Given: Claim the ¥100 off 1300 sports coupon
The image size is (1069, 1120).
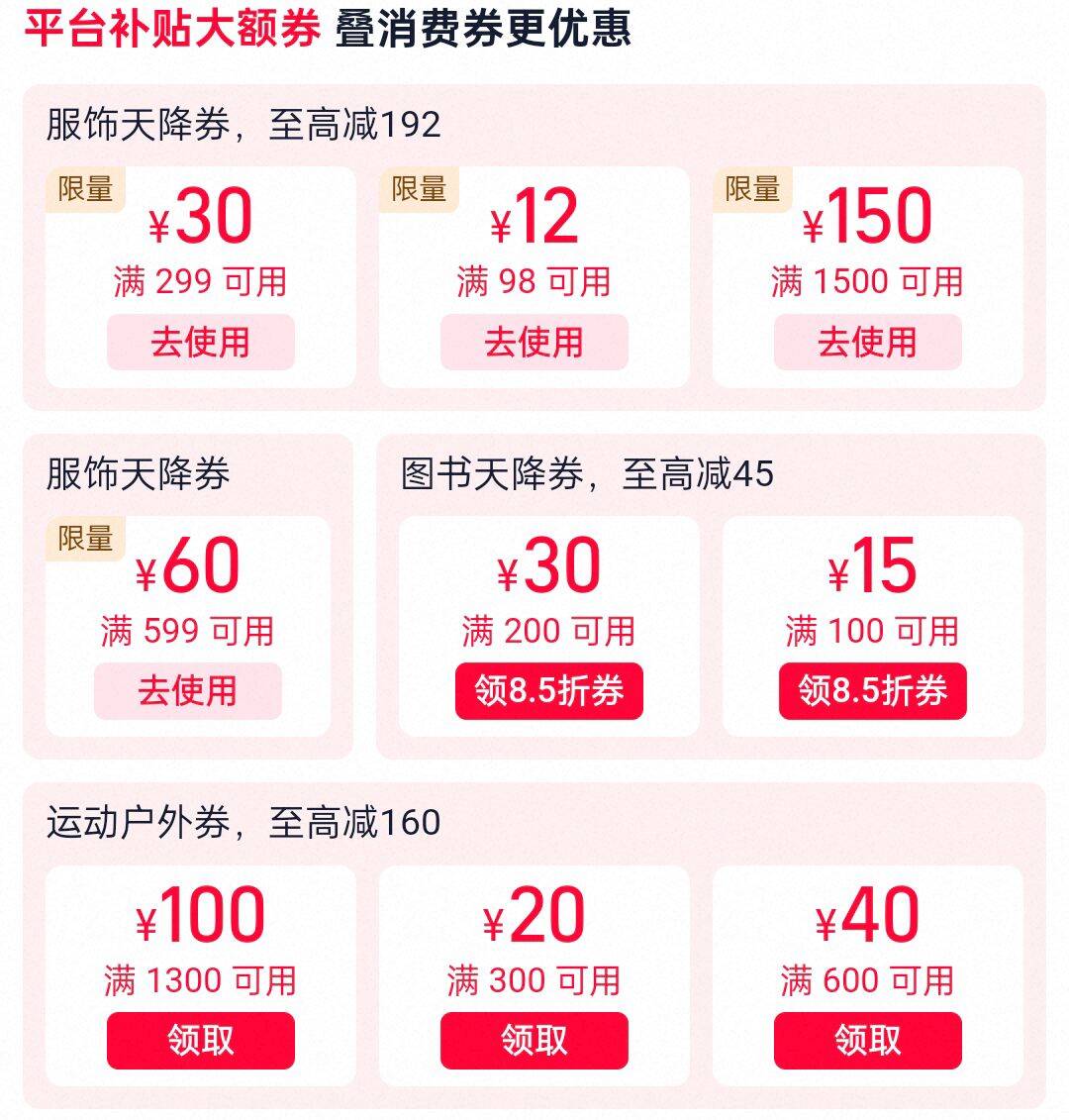Looking at the screenshot, I should pos(200,1040).
